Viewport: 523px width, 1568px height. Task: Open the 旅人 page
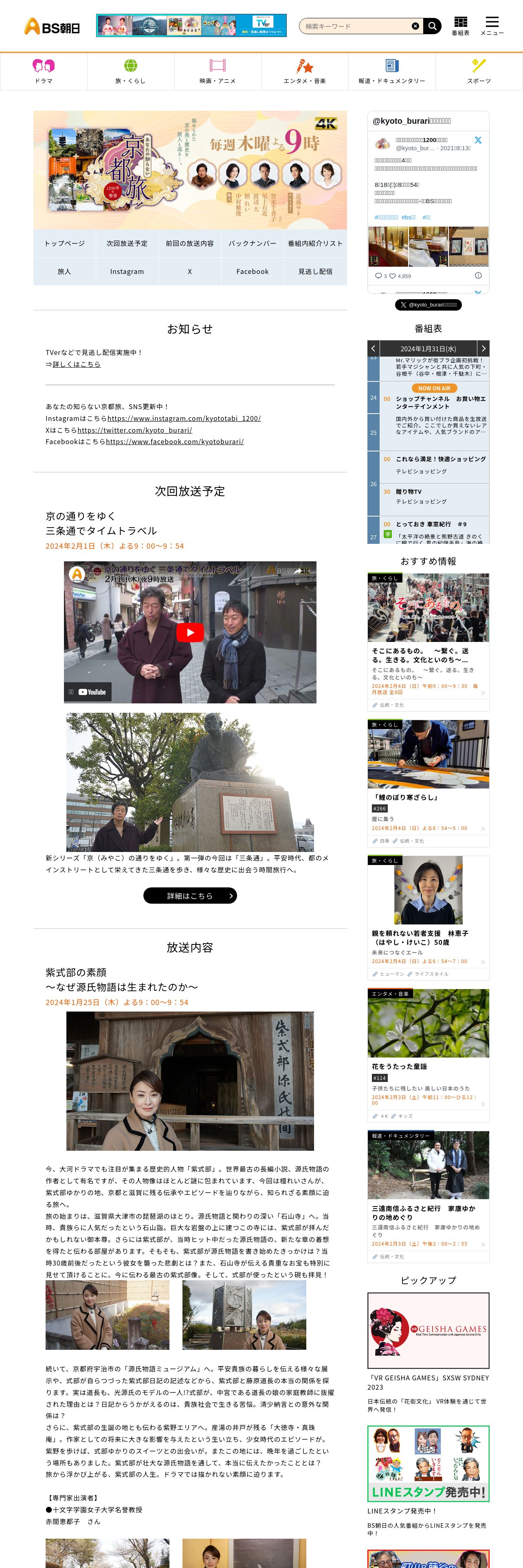(x=64, y=272)
